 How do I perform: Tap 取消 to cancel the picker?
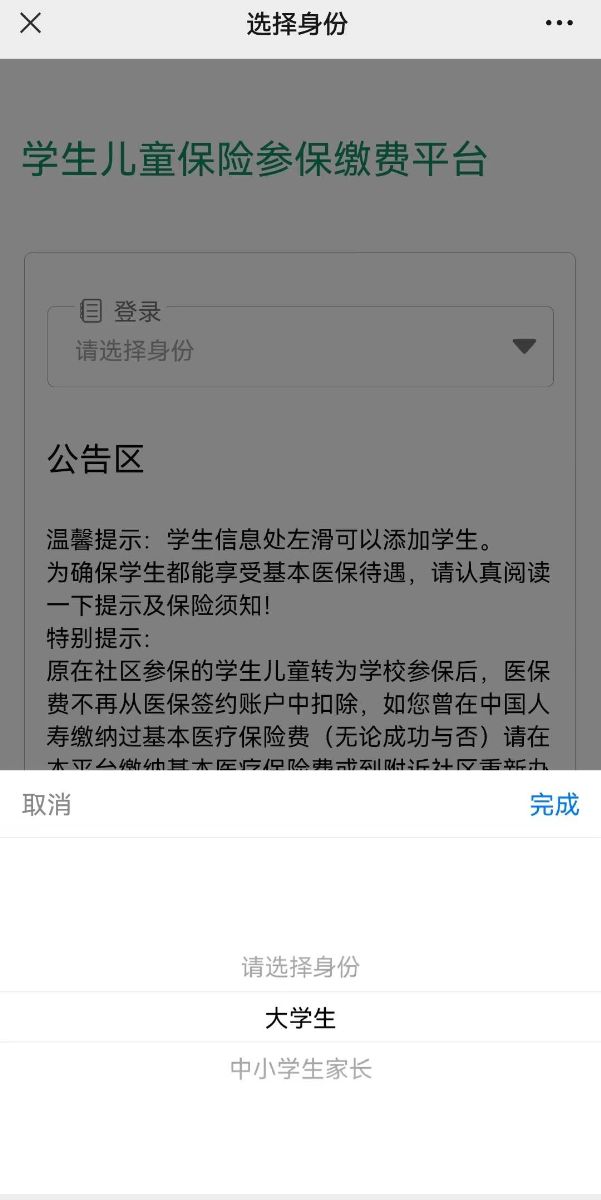pyautogui.click(x=47, y=804)
